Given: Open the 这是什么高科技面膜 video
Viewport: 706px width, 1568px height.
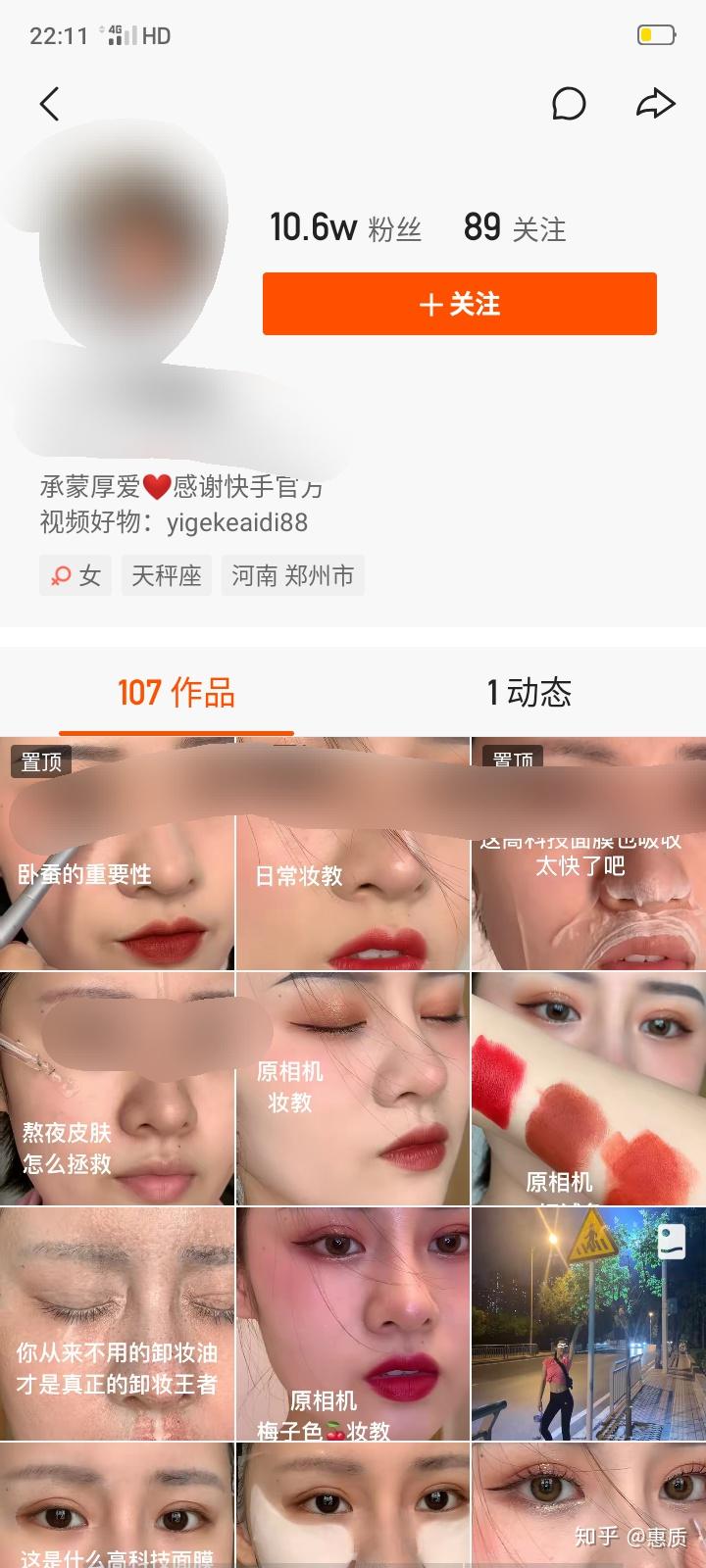Looking at the screenshot, I should click(x=118, y=1509).
